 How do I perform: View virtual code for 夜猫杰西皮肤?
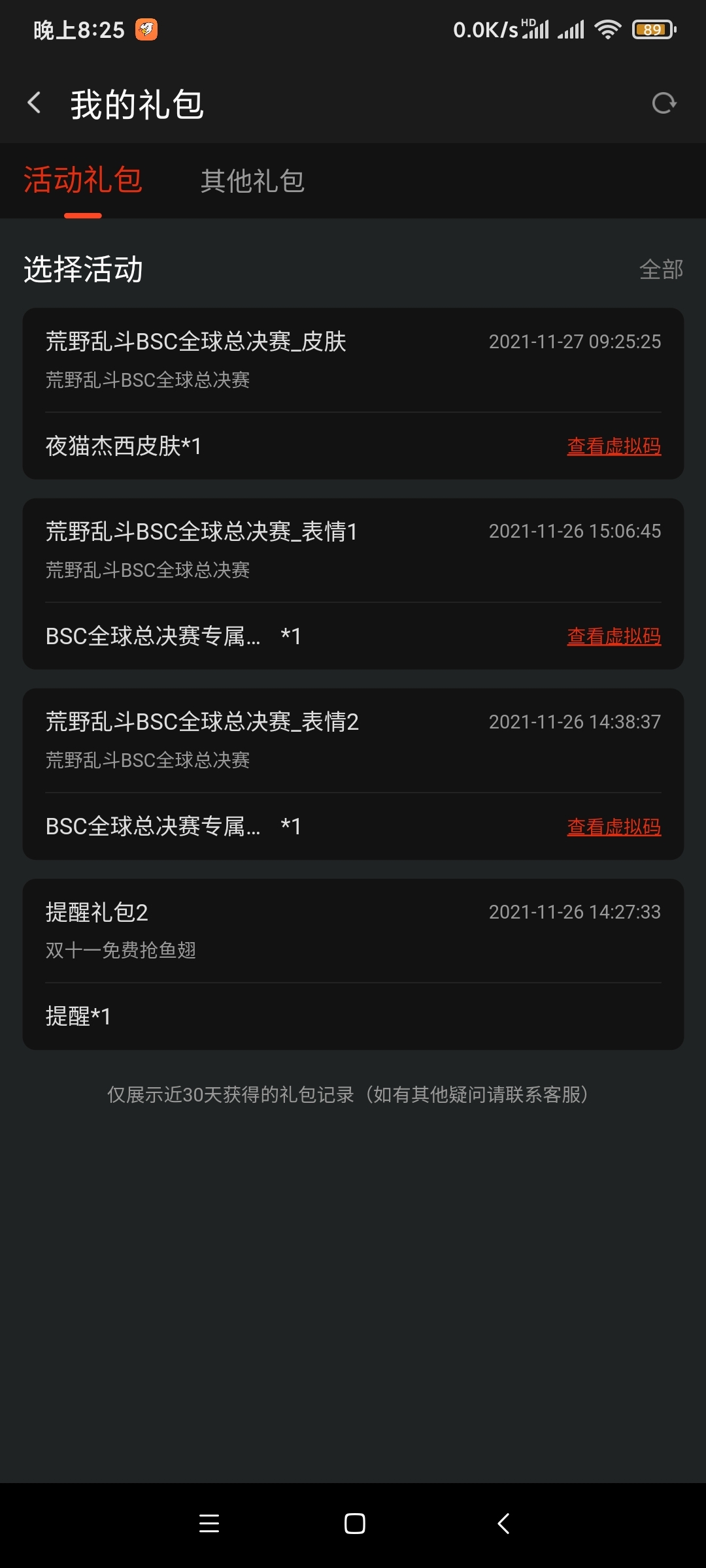click(x=614, y=446)
